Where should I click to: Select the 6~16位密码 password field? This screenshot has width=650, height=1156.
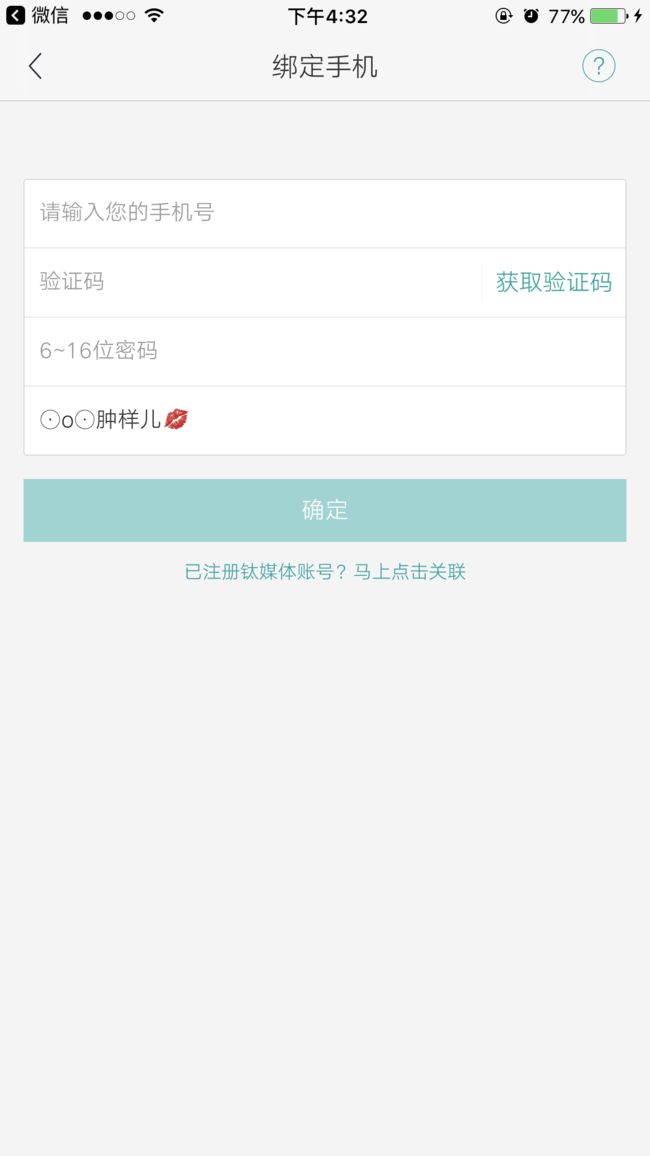[325, 351]
